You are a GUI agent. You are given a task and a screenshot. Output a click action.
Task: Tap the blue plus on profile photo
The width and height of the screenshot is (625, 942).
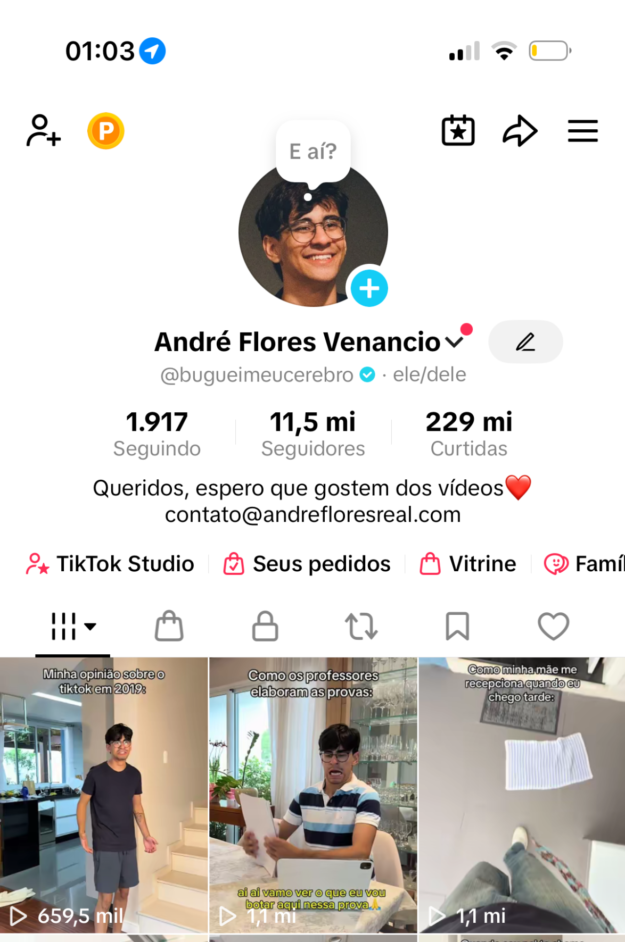369,289
